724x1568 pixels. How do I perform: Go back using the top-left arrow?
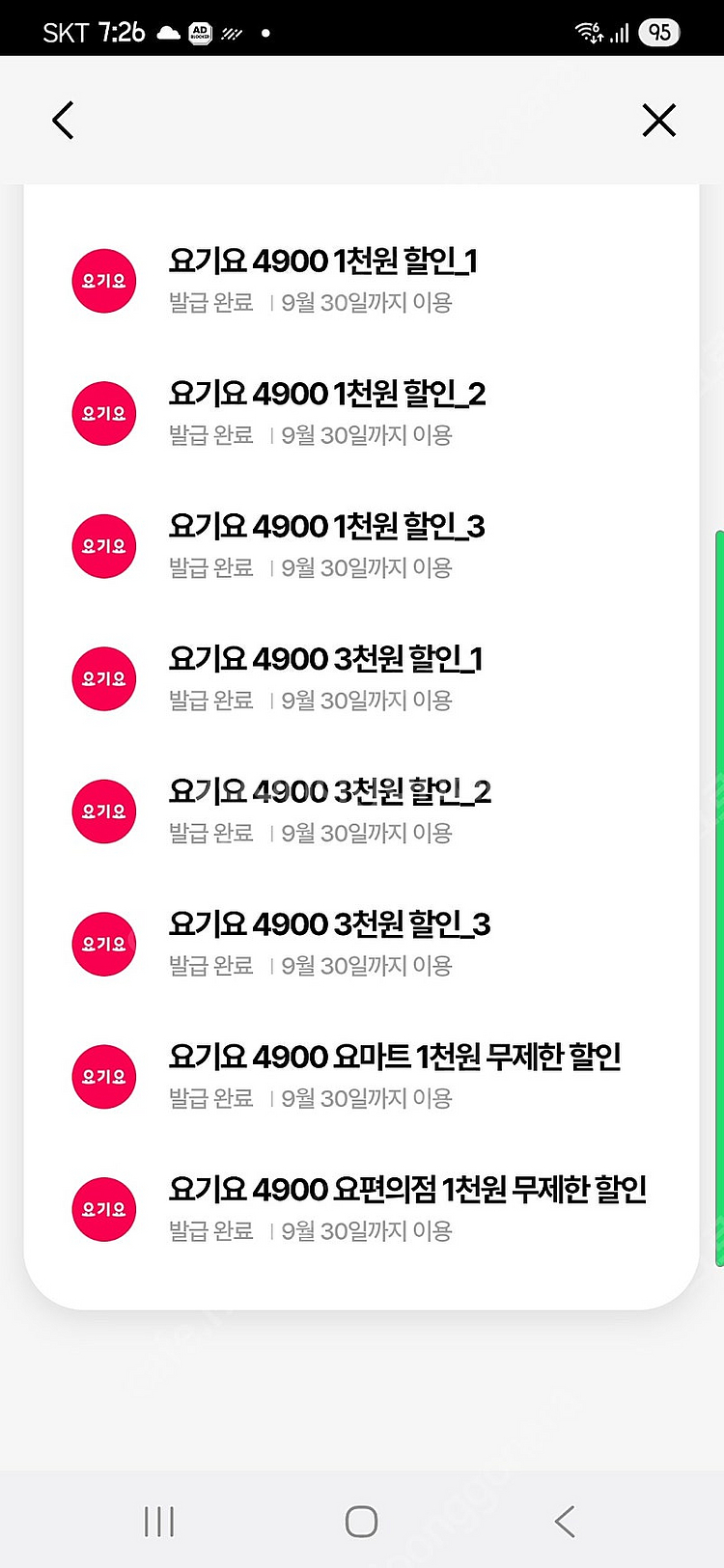click(x=63, y=121)
